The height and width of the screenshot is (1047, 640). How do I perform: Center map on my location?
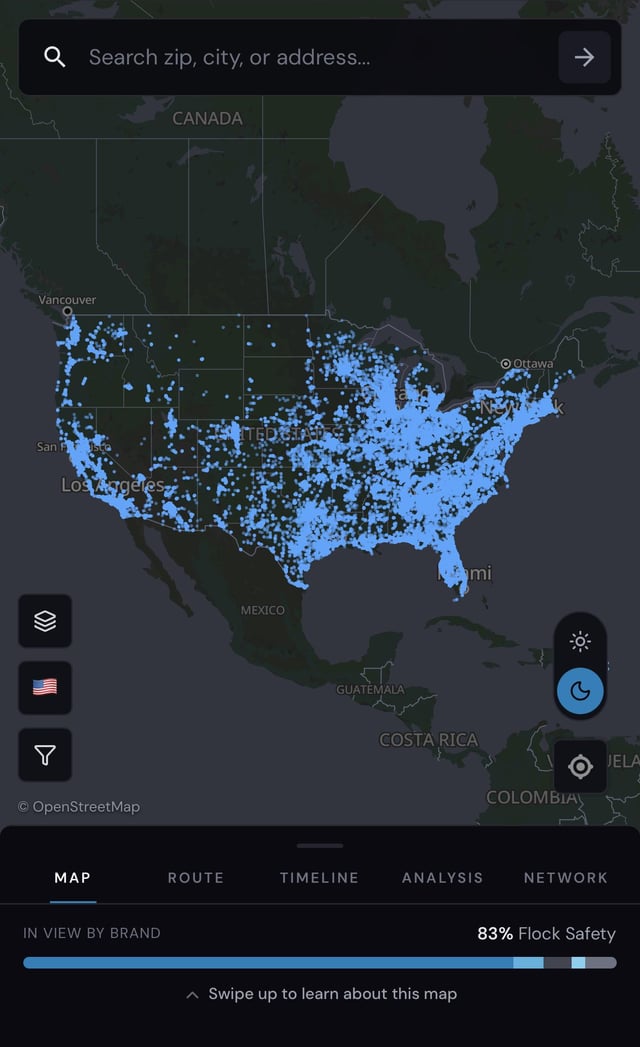(580, 766)
